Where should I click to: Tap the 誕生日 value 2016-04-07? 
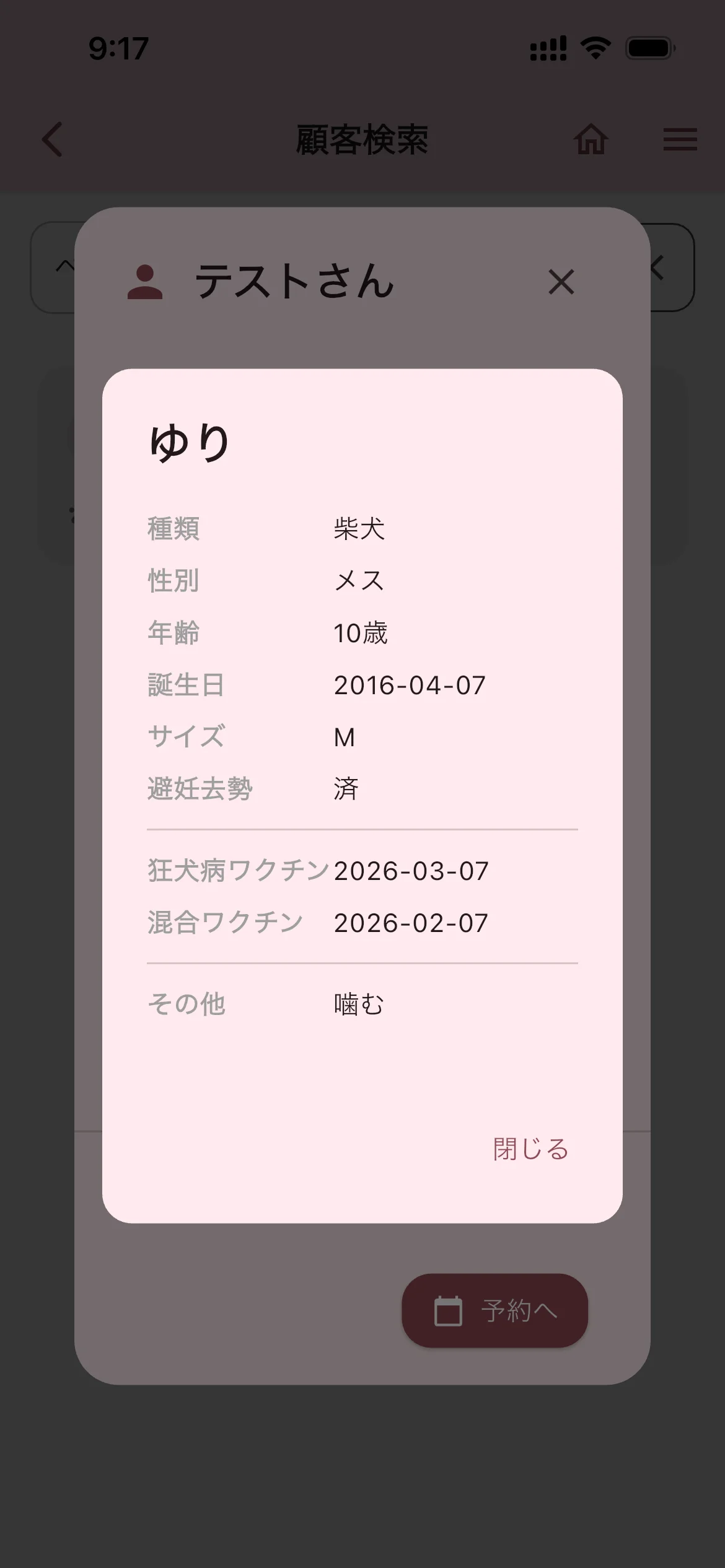click(409, 685)
